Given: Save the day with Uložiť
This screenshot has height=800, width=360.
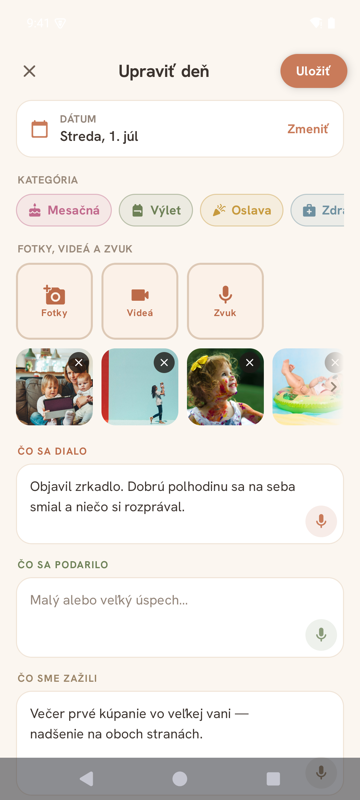Looking at the screenshot, I should (x=314, y=71).
